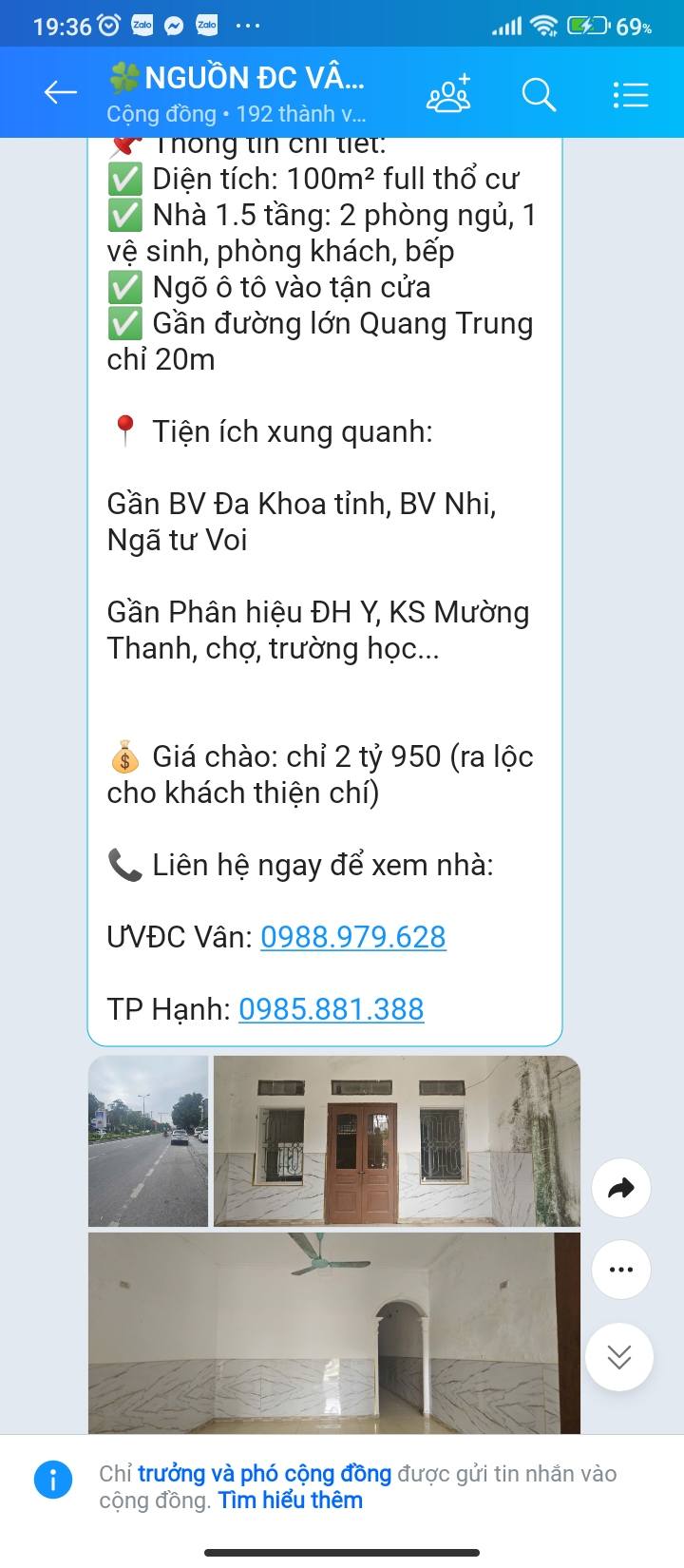
Task: View the house front door photo
Action: tap(396, 1140)
